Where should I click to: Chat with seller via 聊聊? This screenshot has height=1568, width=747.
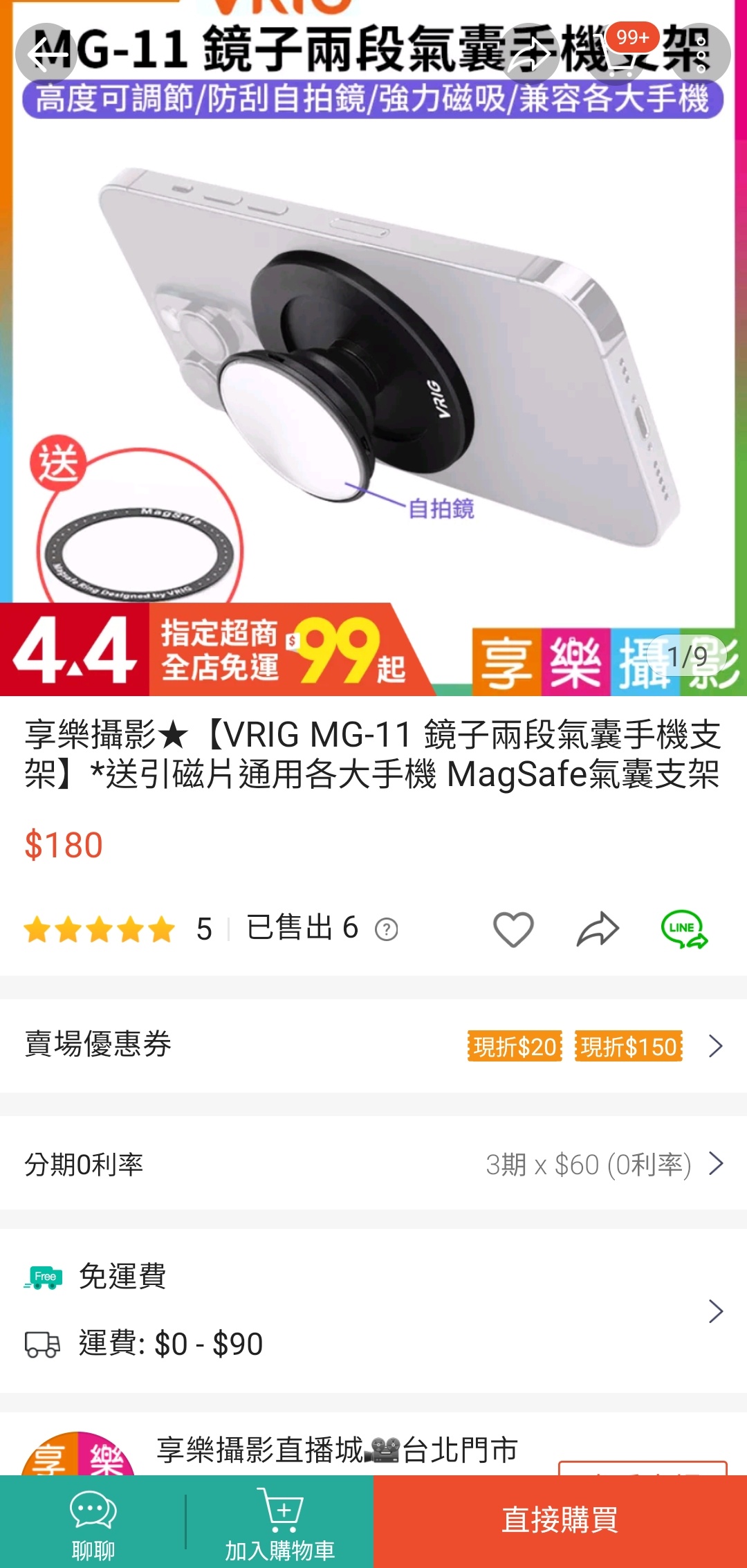click(93, 1522)
